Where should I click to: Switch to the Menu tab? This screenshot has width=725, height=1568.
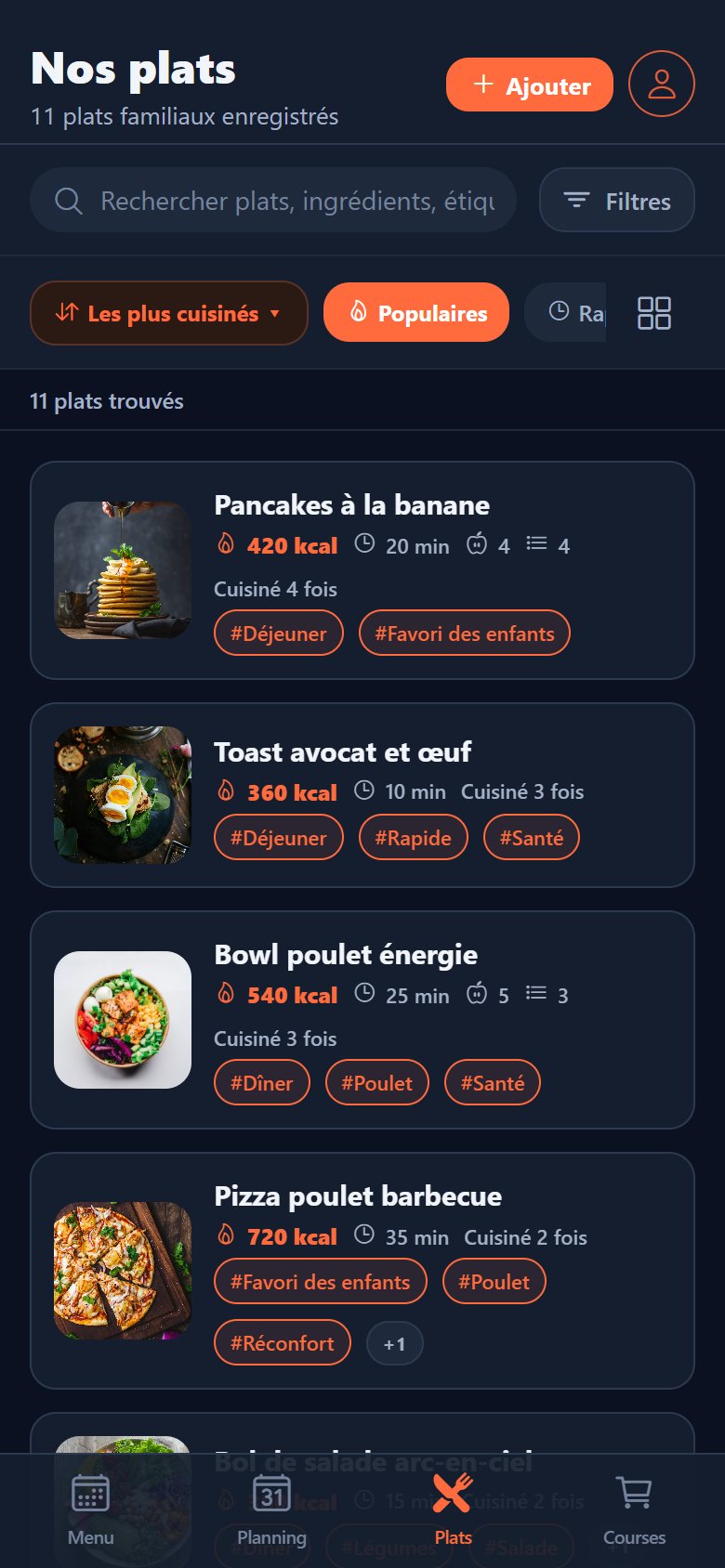(91, 1510)
